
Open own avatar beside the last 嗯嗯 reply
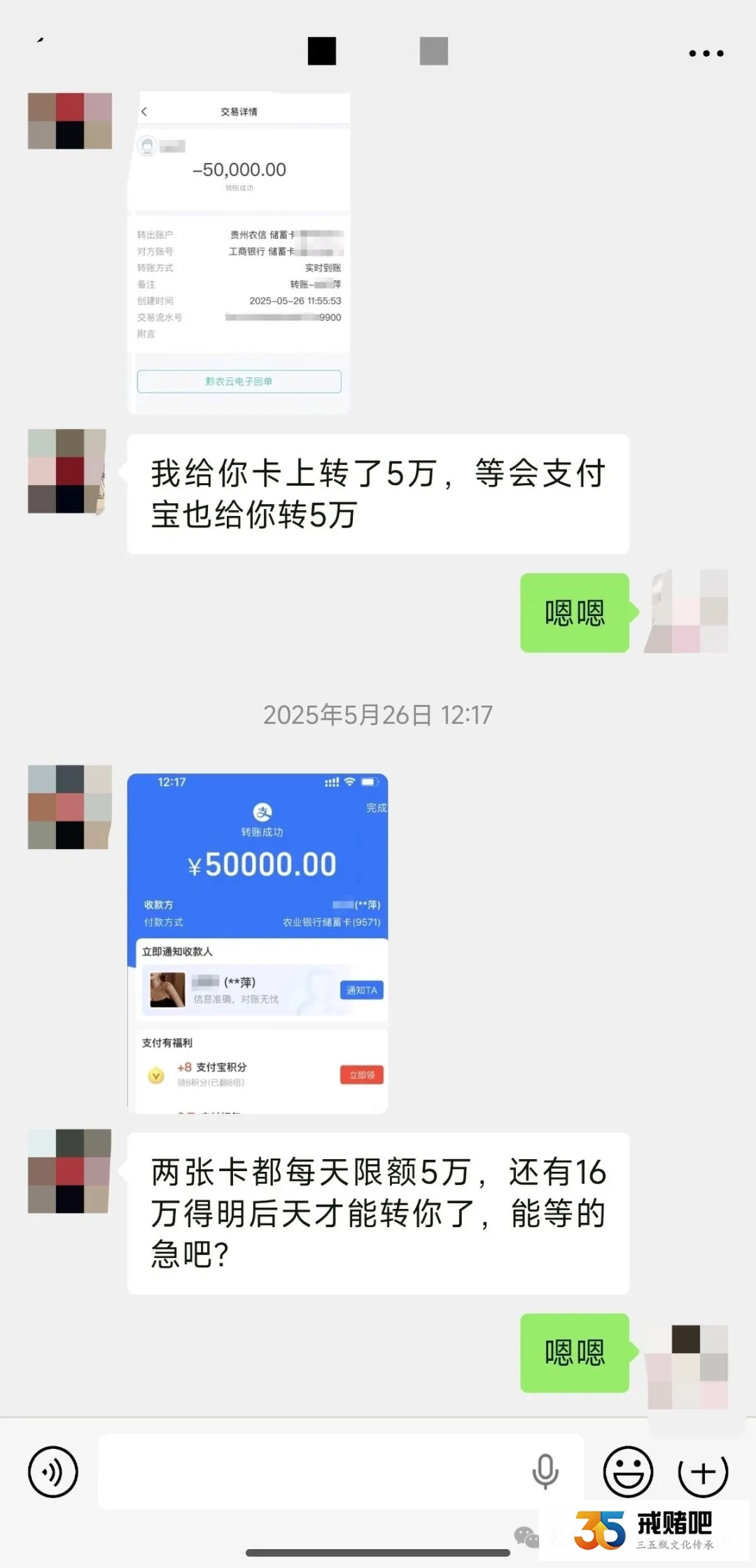click(687, 1366)
